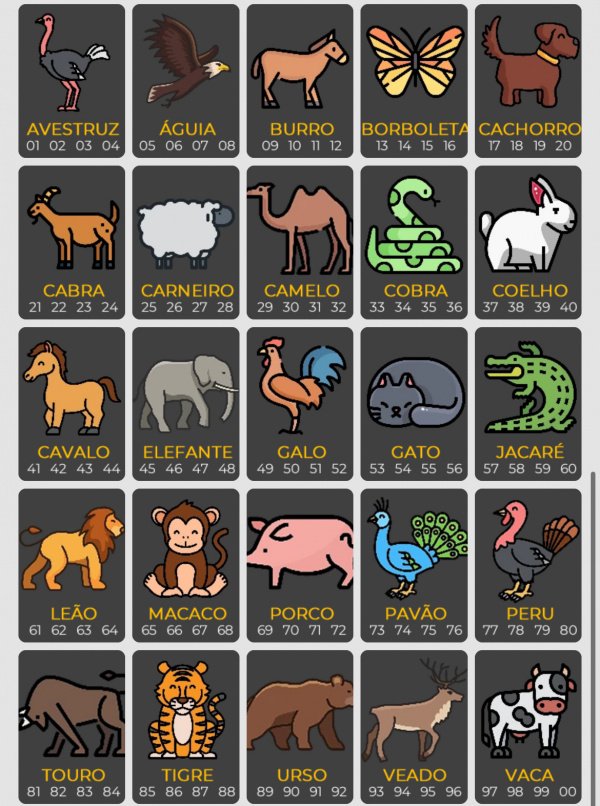600x806 pixels.
Task: Open the Coelho card
Action: click(x=528, y=242)
